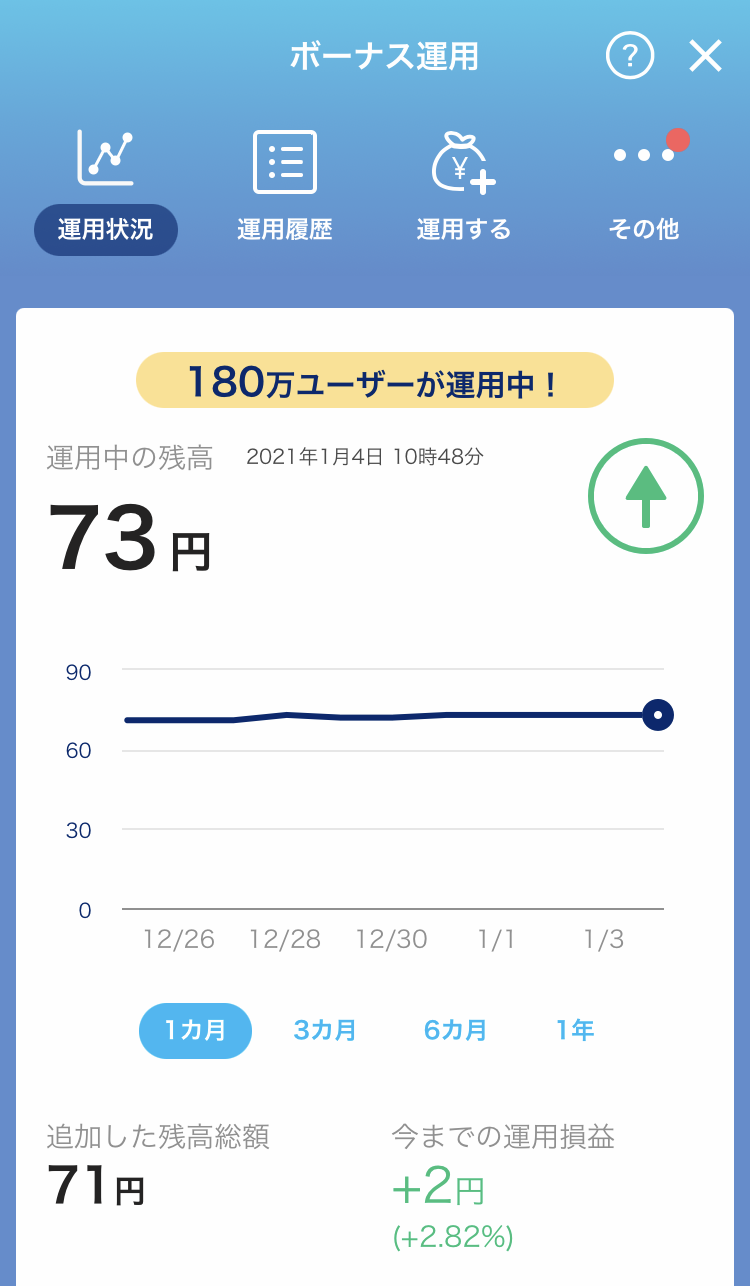Tap the latest data point on the chart
The height and width of the screenshot is (1286, 750).
point(657,715)
